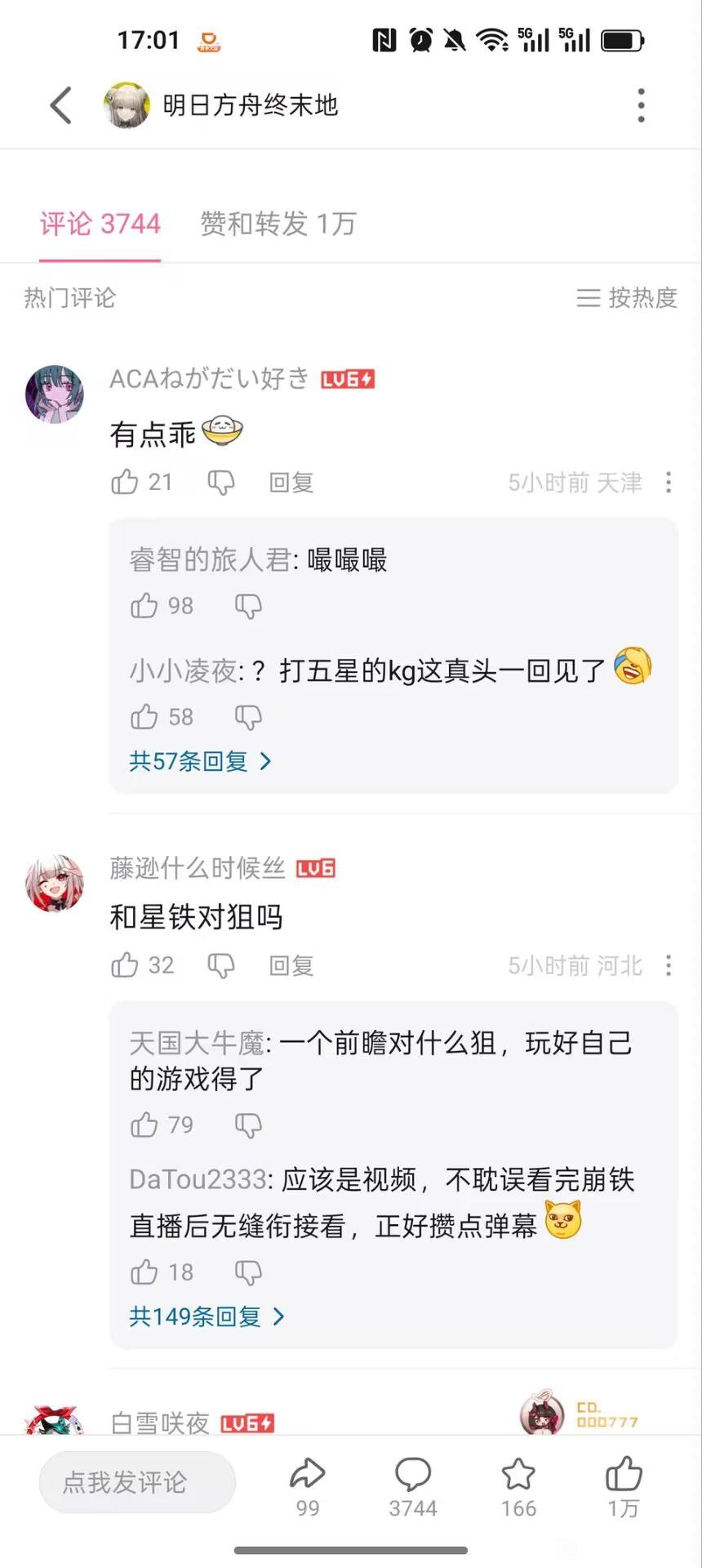Expand 共149条回复
The height and width of the screenshot is (1568, 702).
[x=207, y=1316]
